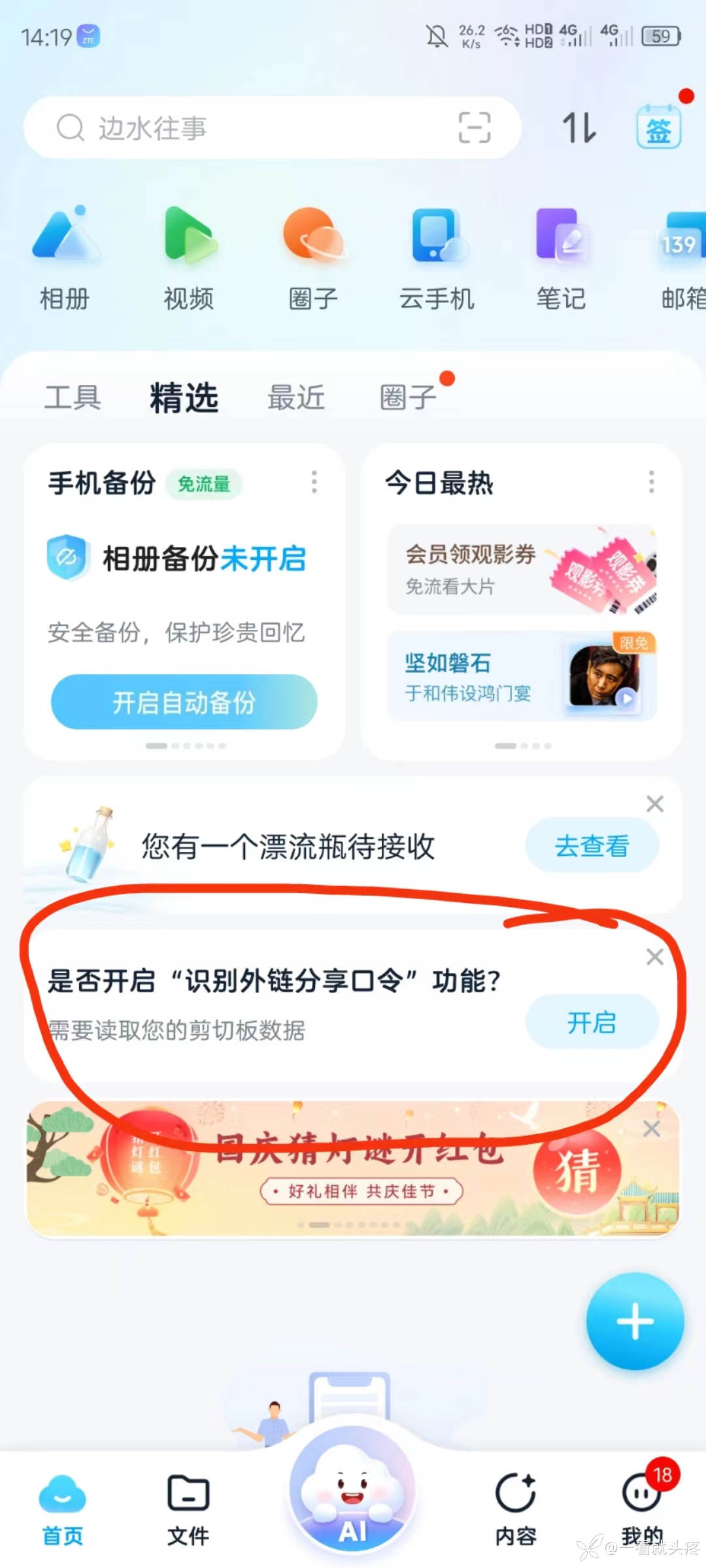Switch to the 最近 tab

[x=295, y=397]
